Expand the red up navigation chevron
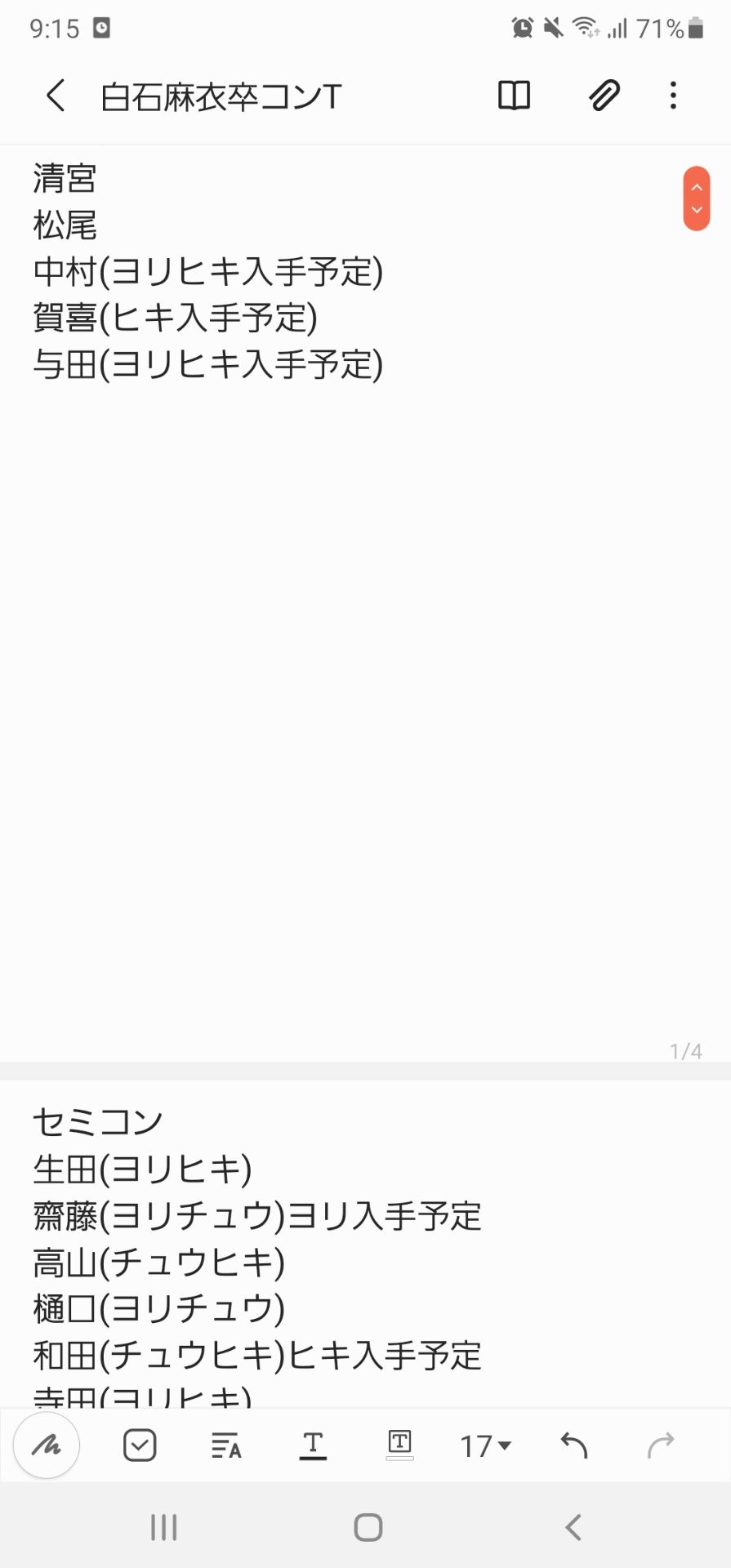731x1568 pixels. click(x=696, y=186)
